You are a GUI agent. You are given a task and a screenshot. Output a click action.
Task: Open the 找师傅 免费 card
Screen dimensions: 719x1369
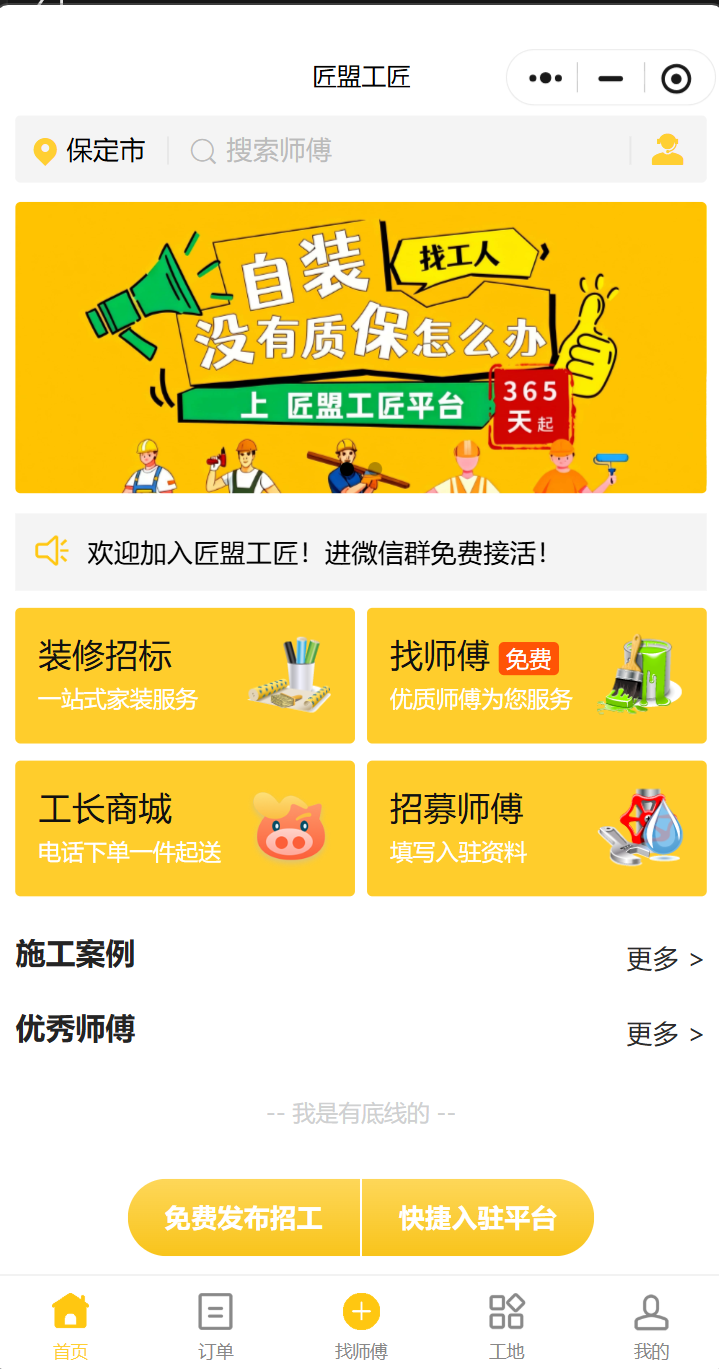[x=536, y=675]
